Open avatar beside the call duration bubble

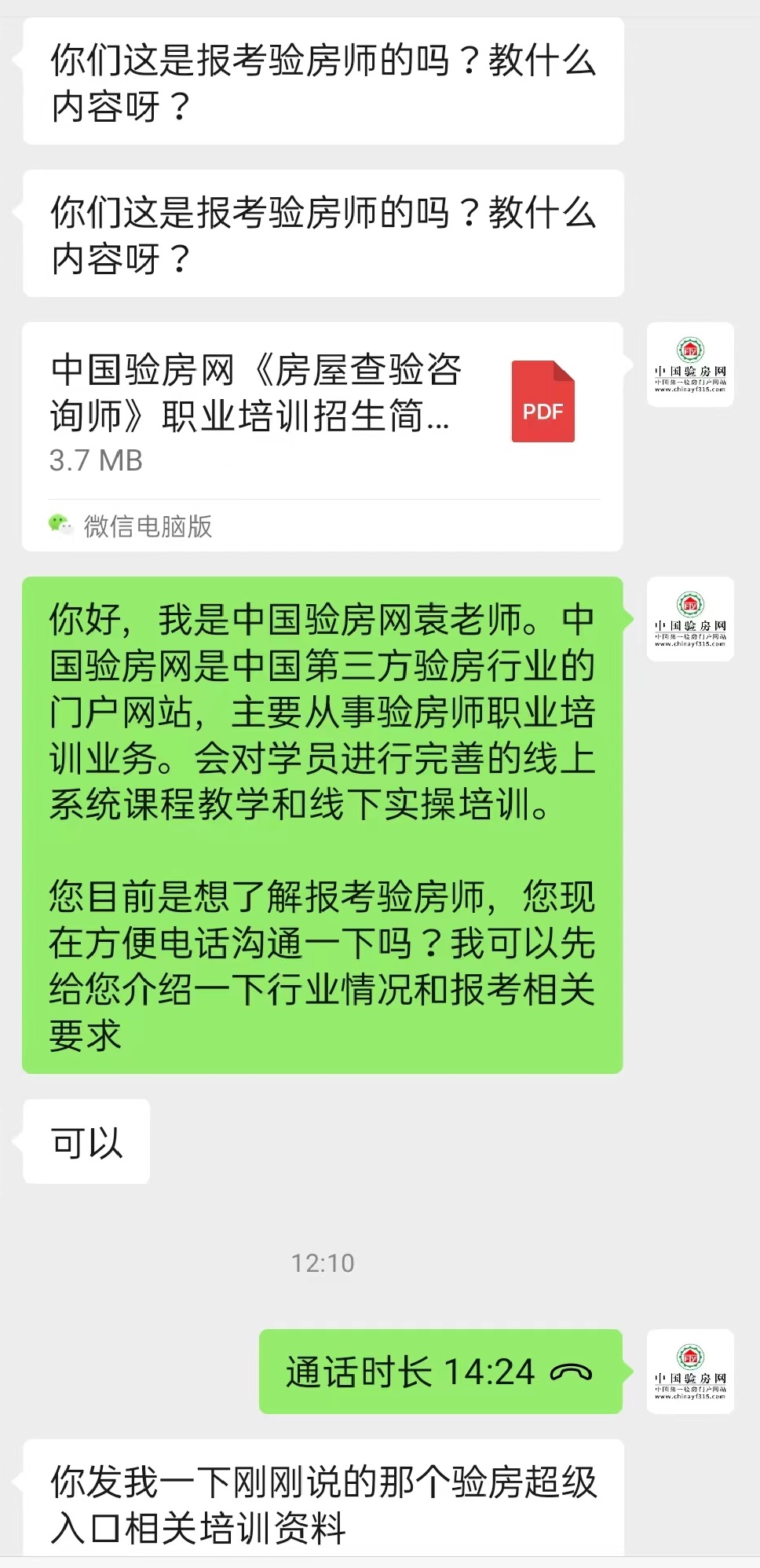pyautogui.click(x=690, y=1372)
